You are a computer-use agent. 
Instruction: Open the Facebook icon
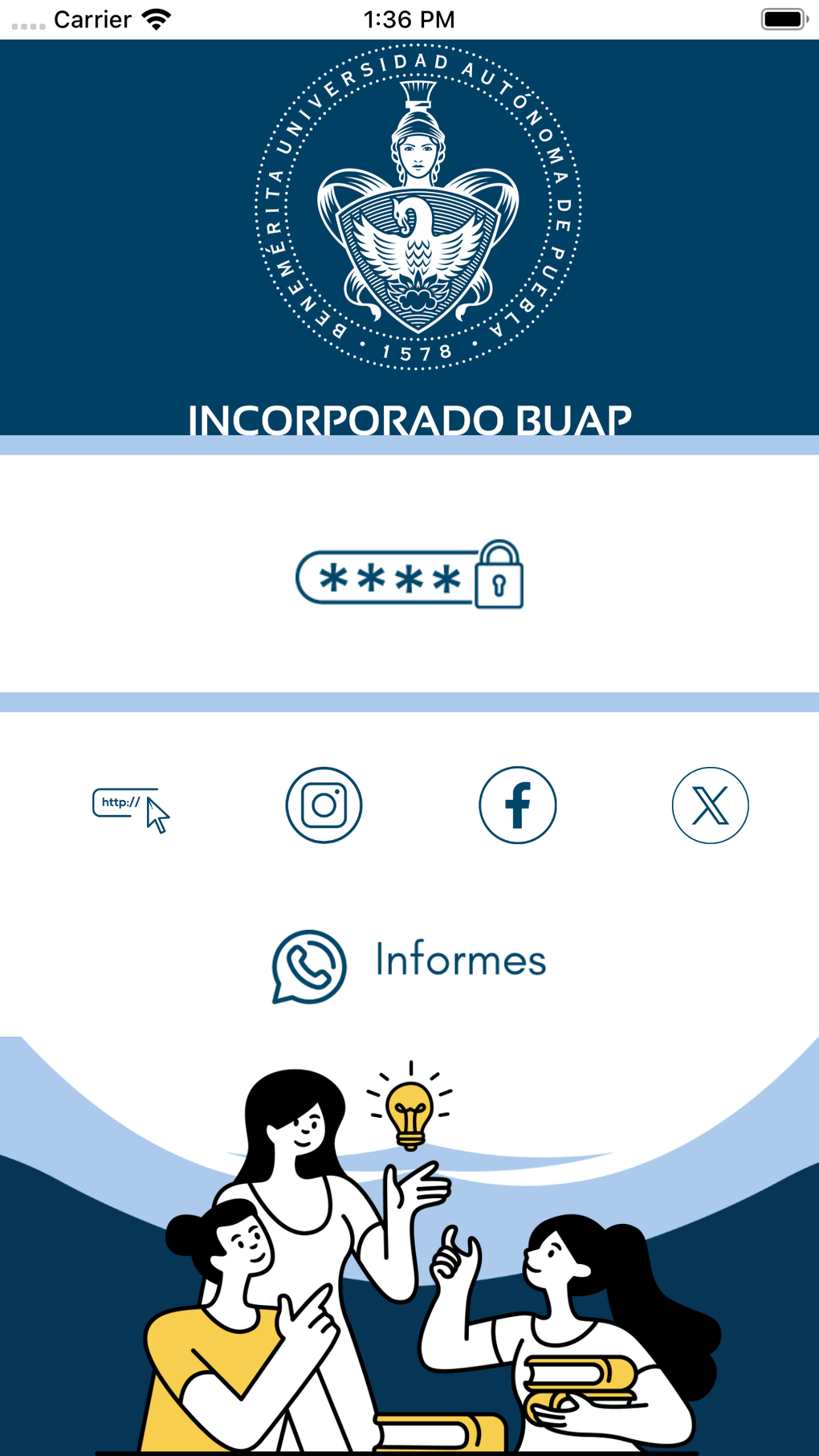517,805
